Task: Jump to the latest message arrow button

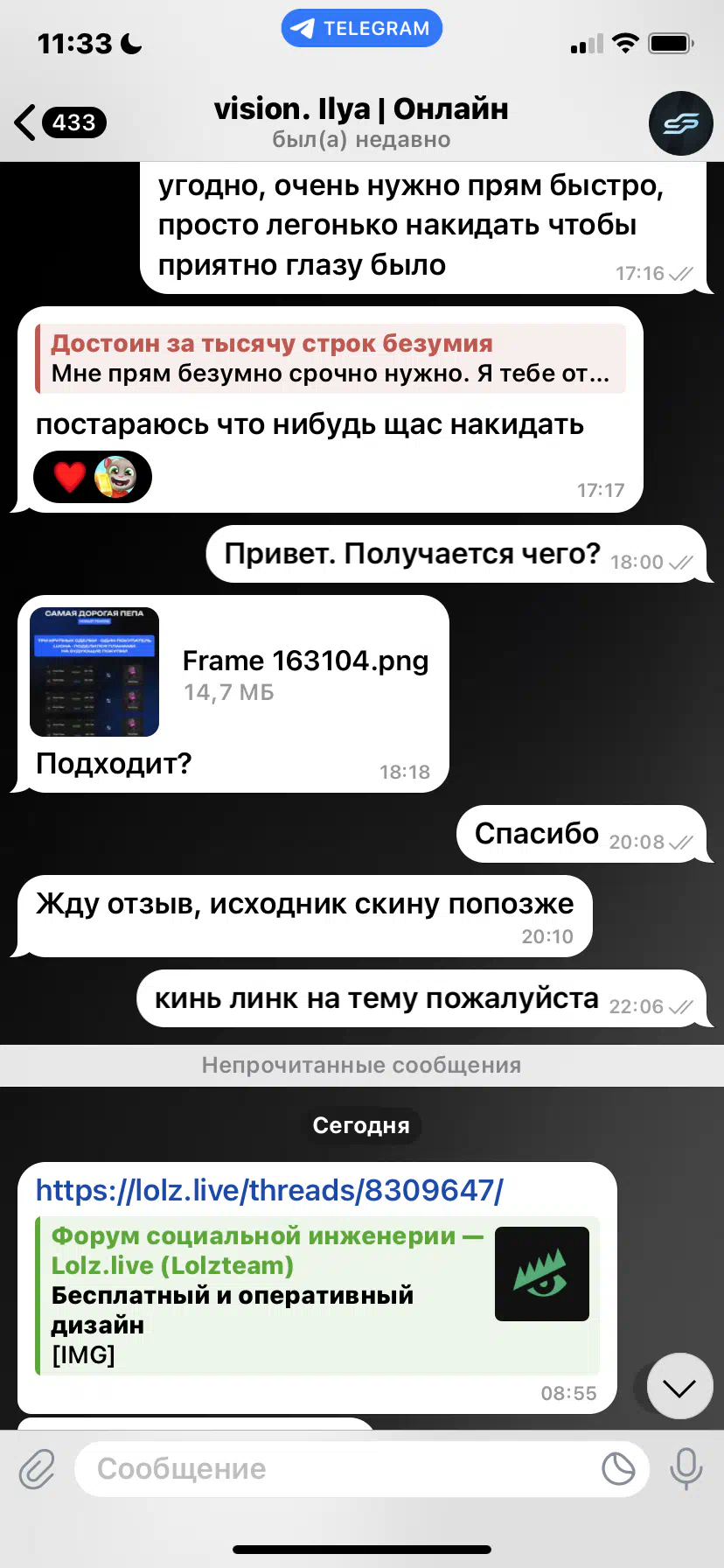Action: tap(679, 1387)
